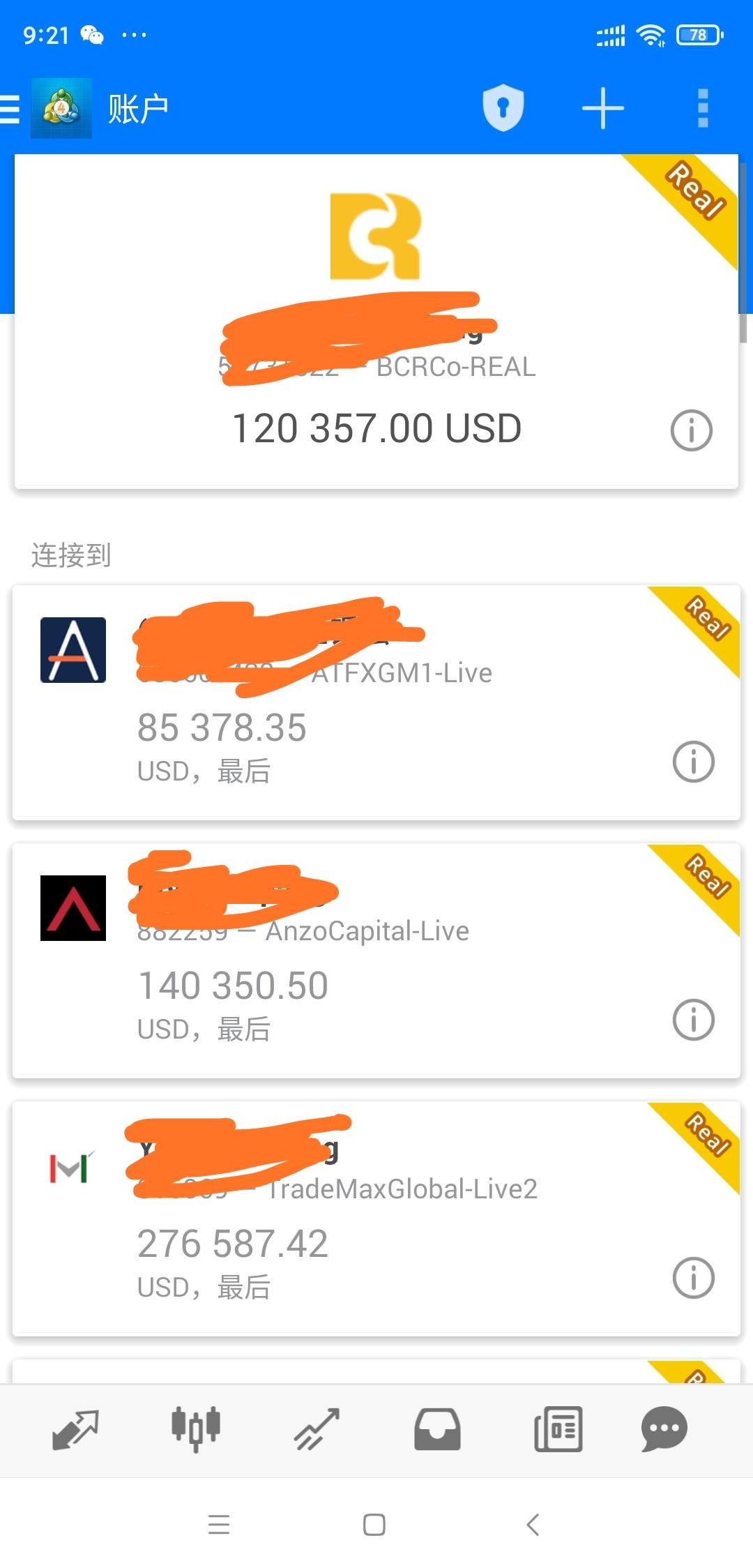
Task: Open the three-dot overflow menu
Action: tap(703, 109)
